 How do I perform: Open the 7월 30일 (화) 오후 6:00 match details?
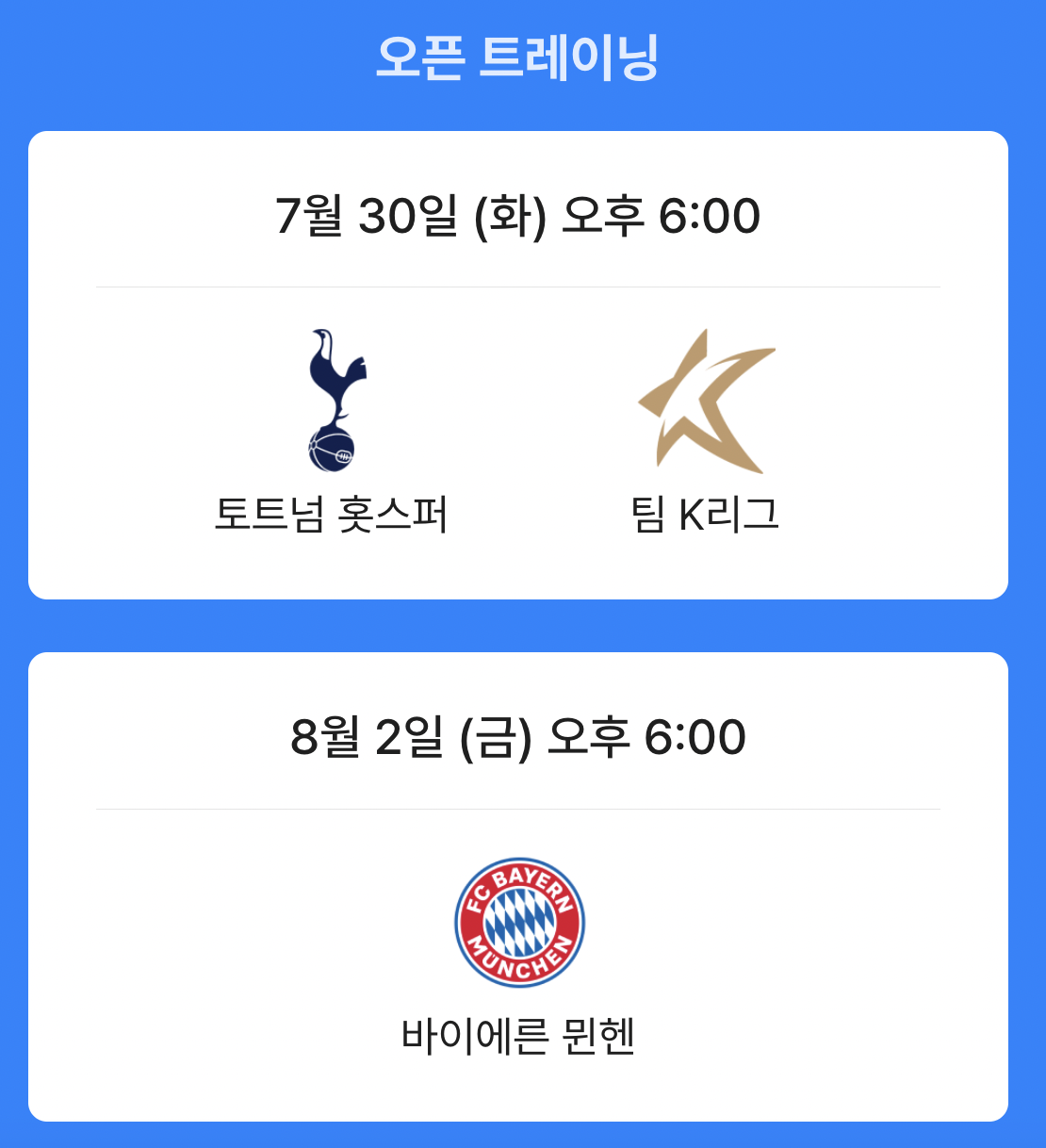[519, 215]
